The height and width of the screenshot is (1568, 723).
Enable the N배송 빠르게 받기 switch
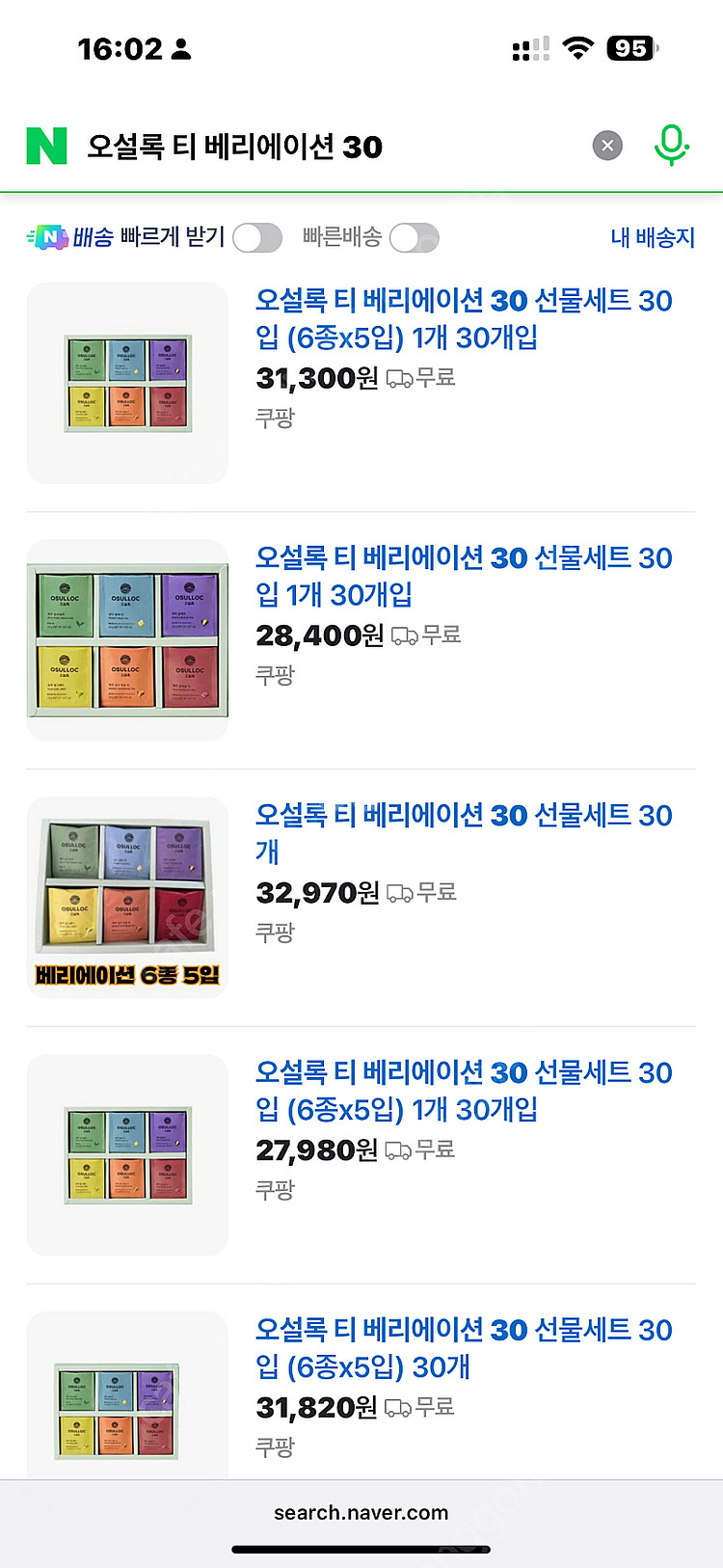257,237
